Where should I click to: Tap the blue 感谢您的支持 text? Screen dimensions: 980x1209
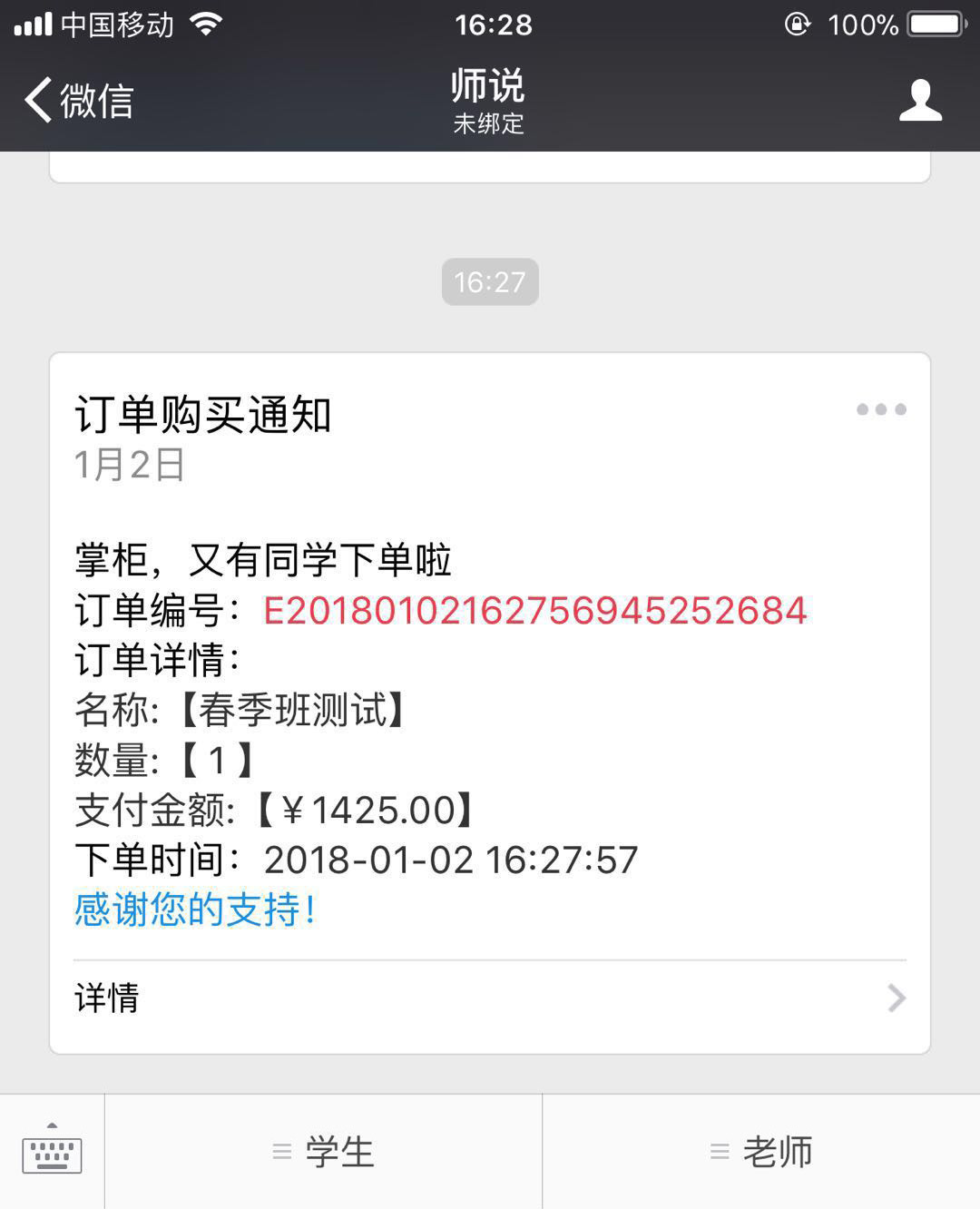coord(193,912)
